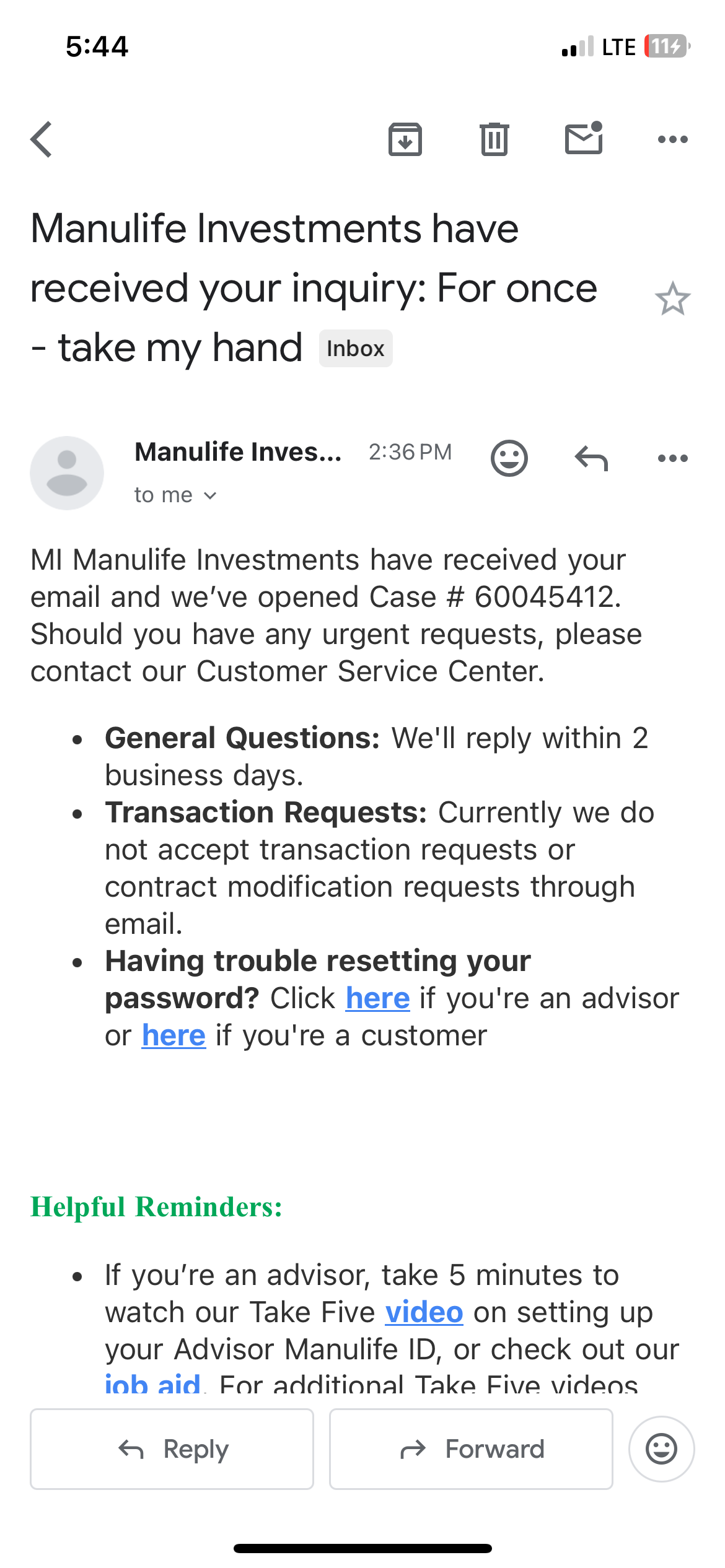Expand the "to me" recipient details
This screenshot has width=725, height=1568.
pos(176,495)
